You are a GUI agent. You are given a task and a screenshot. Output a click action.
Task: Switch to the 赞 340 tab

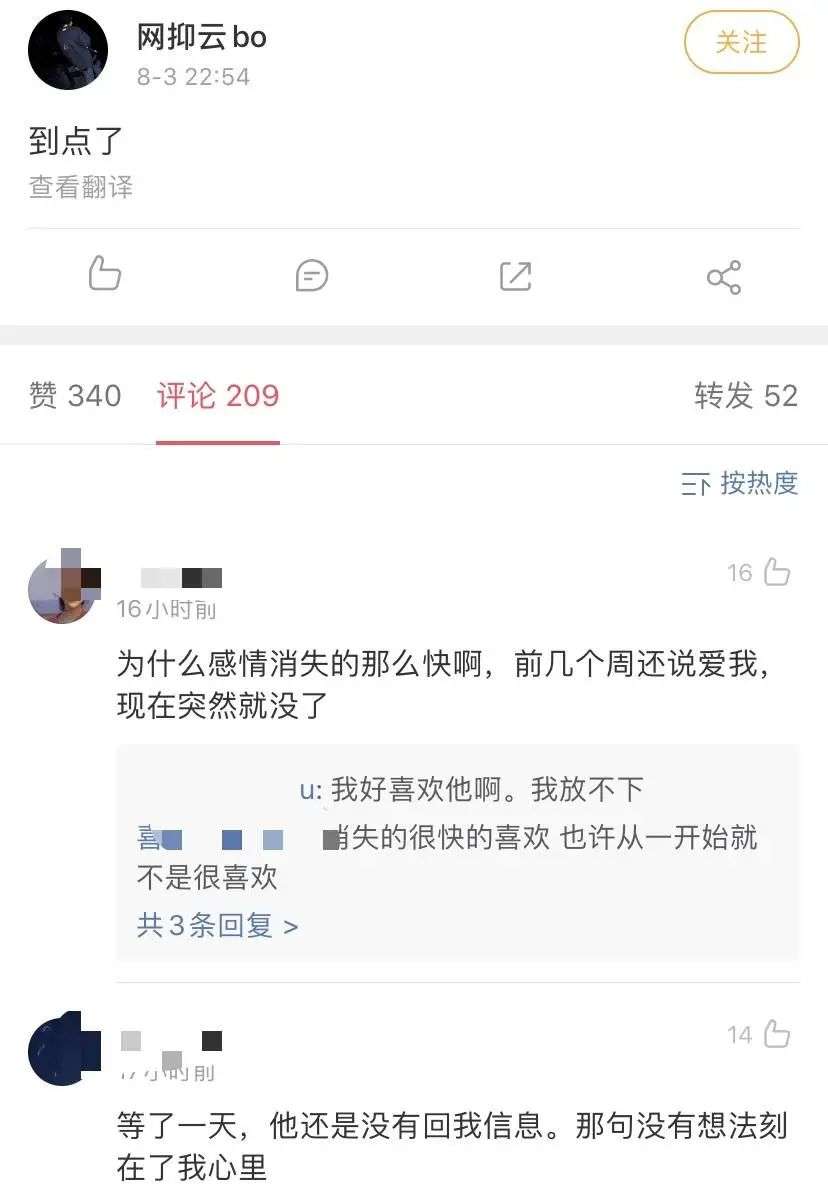point(75,396)
